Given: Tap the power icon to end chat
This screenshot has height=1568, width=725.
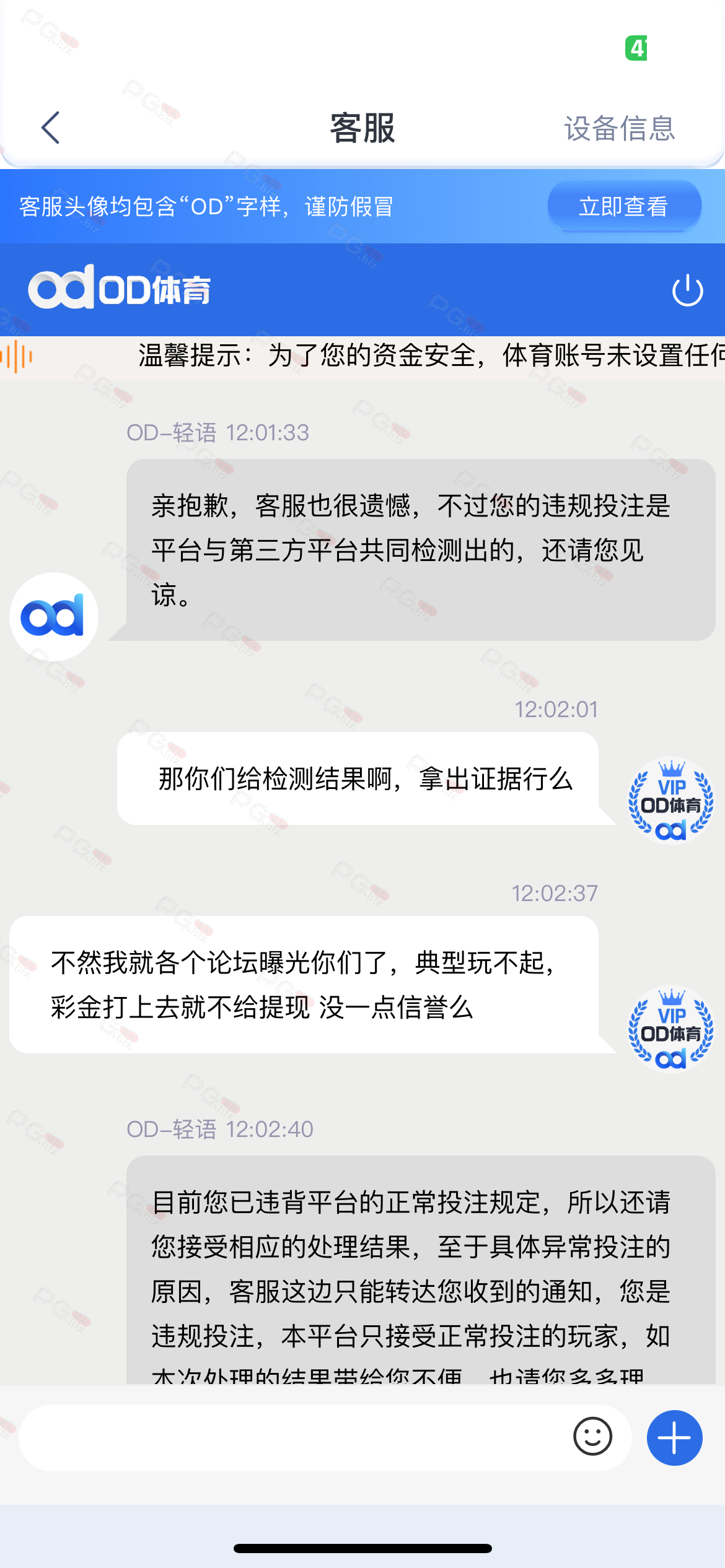Looking at the screenshot, I should click(687, 290).
